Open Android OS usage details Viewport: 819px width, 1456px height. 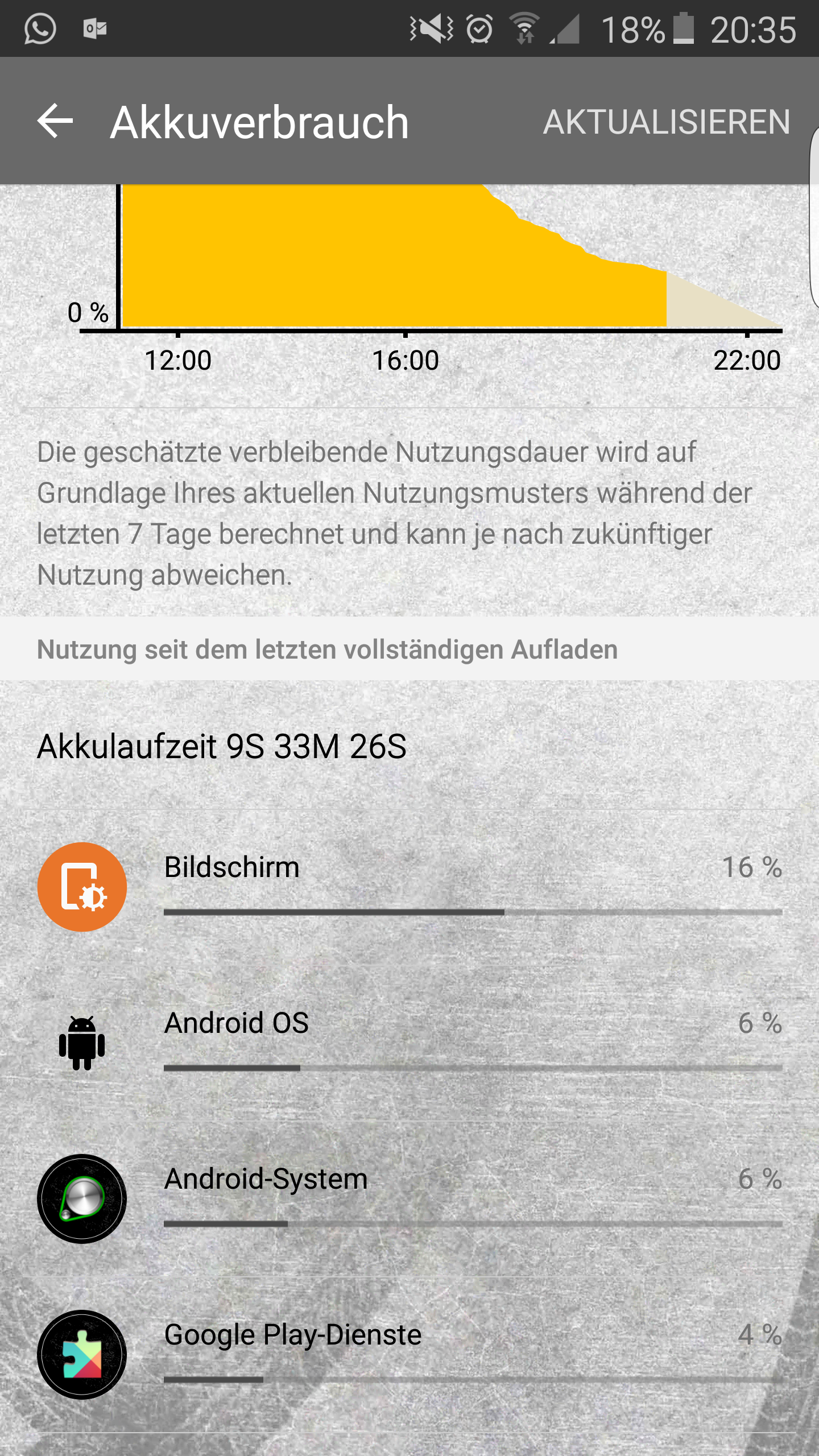click(409, 1043)
